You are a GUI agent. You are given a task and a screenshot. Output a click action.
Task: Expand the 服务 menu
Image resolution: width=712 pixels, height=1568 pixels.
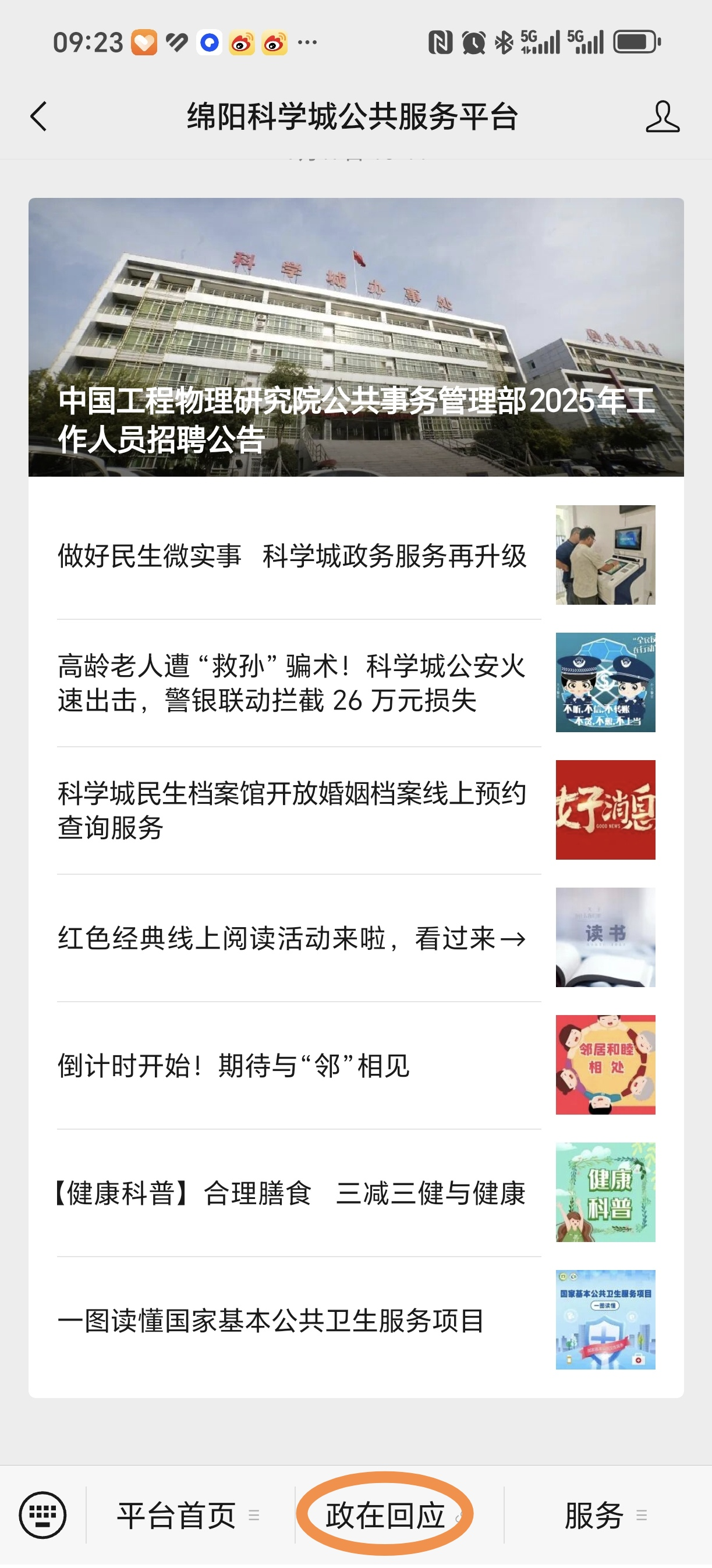604,1516
